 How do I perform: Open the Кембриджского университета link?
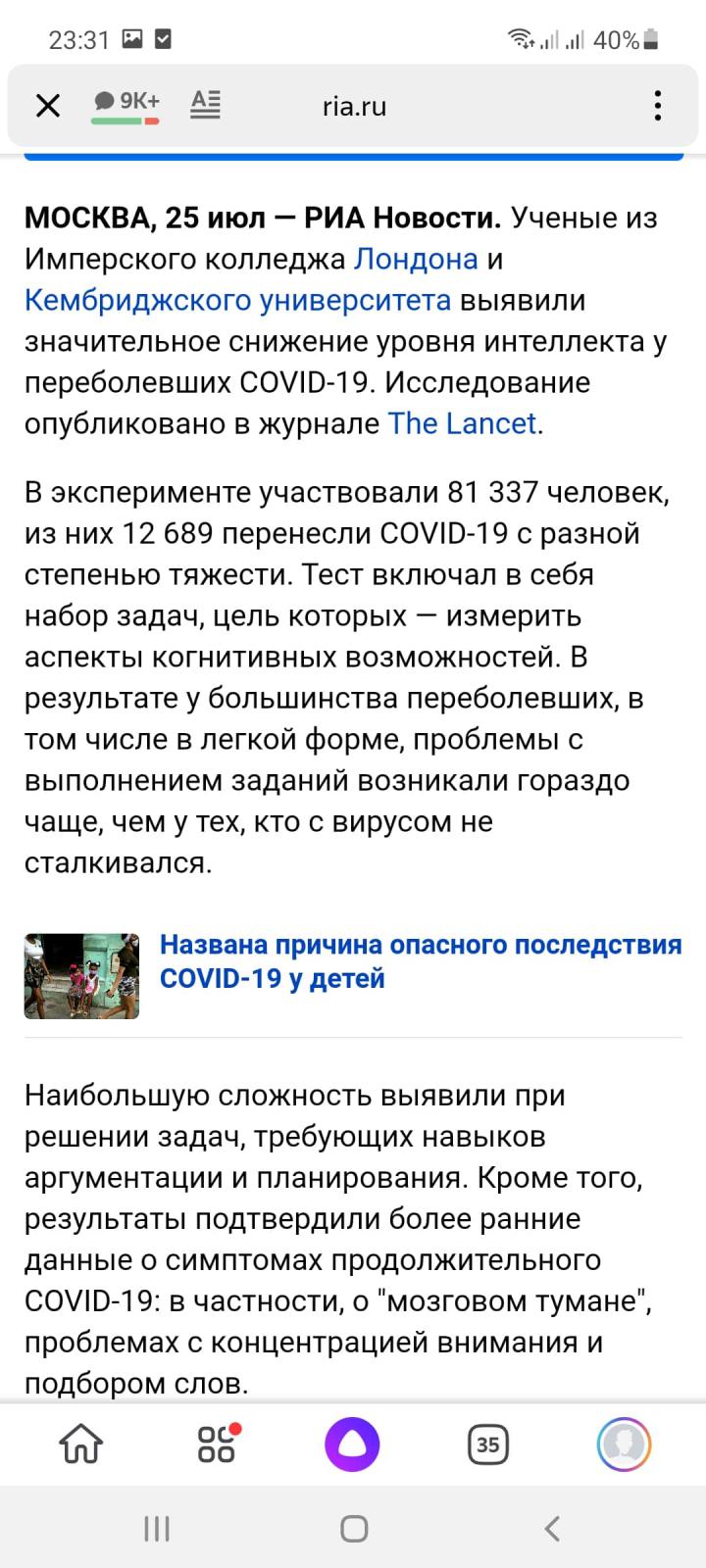pyautogui.click(x=237, y=300)
